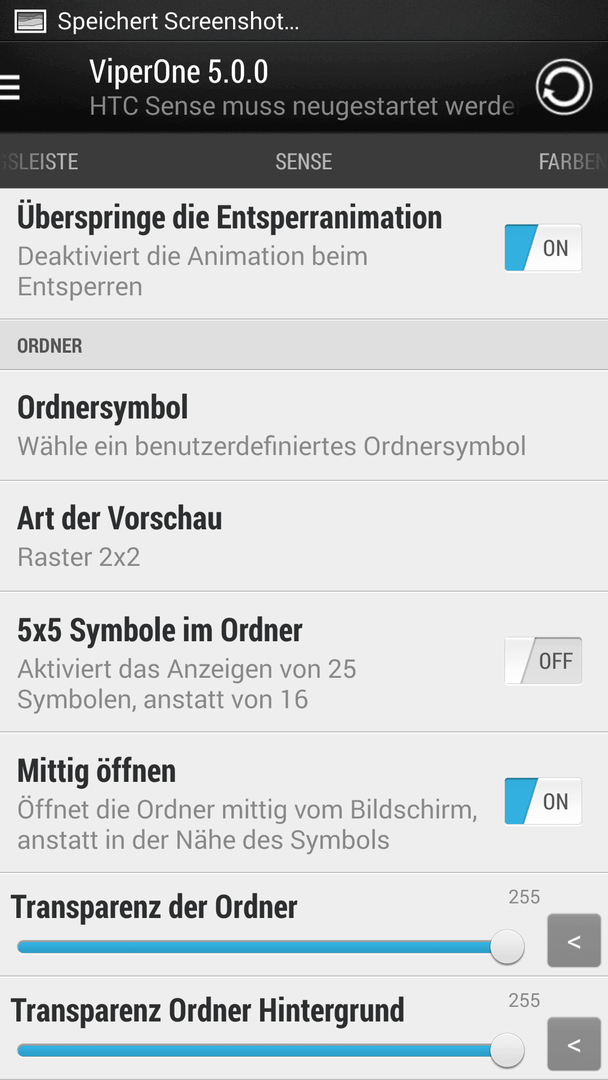Switch to the Farben tab
The height and width of the screenshot is (1080, 608).
click(573, 161)
